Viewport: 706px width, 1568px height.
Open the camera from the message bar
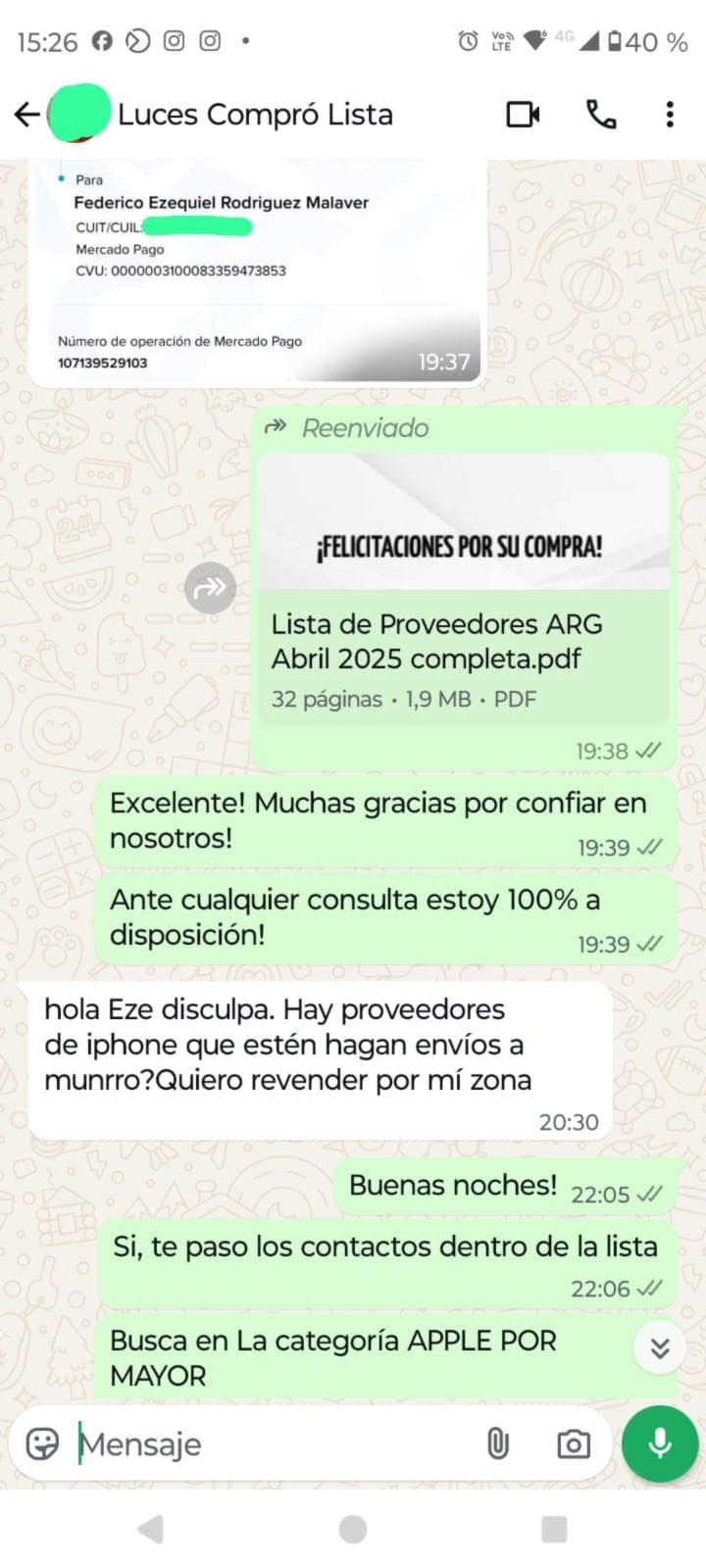tap(574, 1444)
